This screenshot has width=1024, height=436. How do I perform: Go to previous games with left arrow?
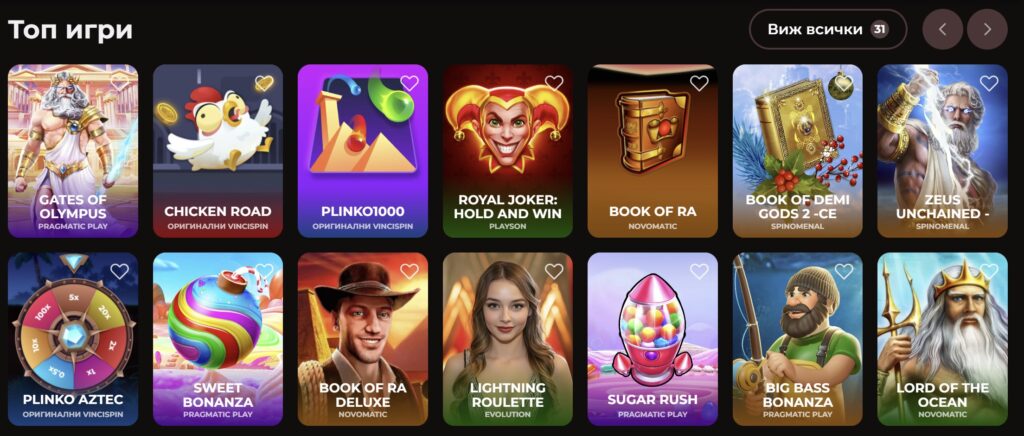tap(942, 29)
